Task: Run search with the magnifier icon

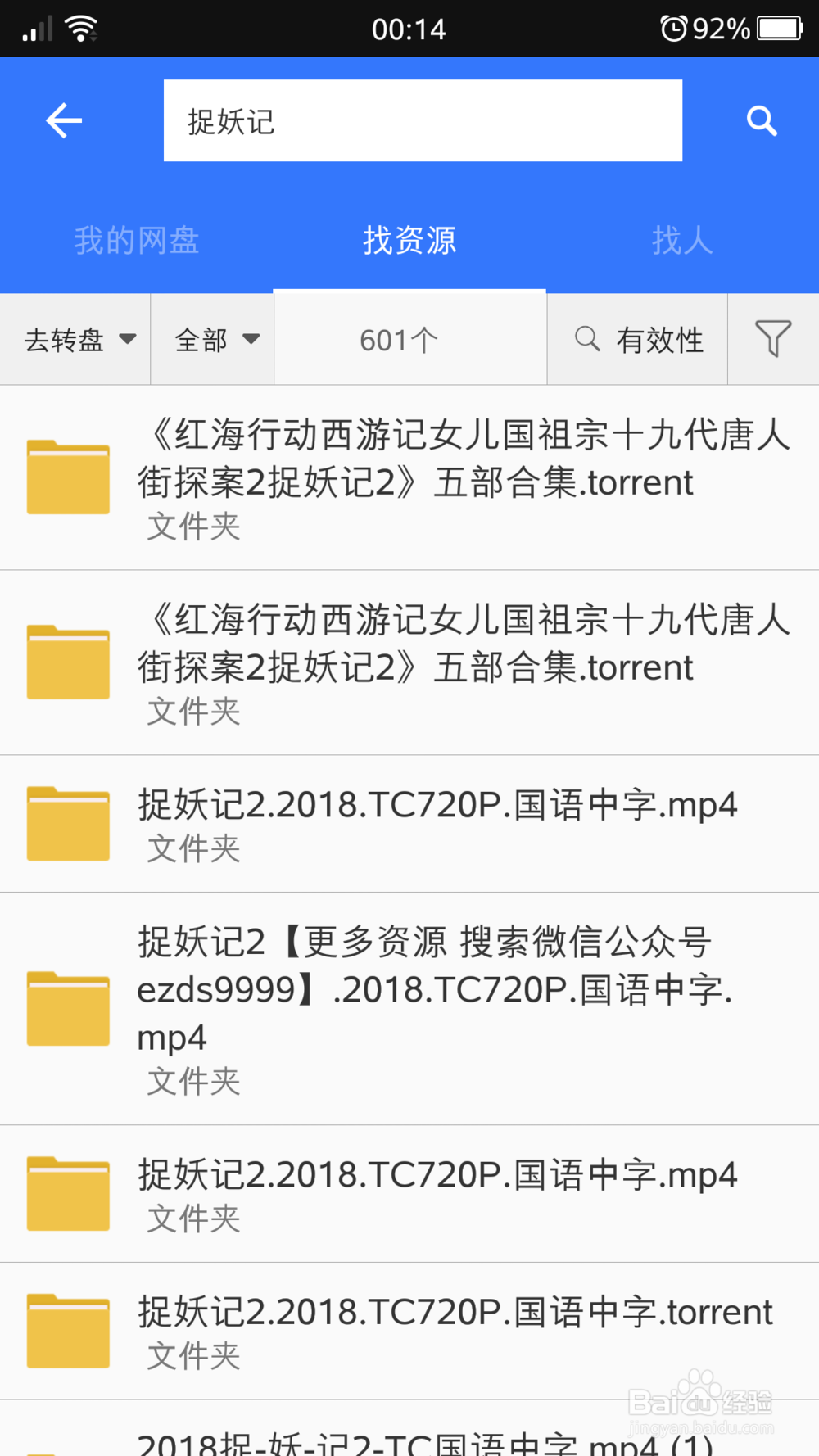Action: pyautogui.click(x=762, y=121)
